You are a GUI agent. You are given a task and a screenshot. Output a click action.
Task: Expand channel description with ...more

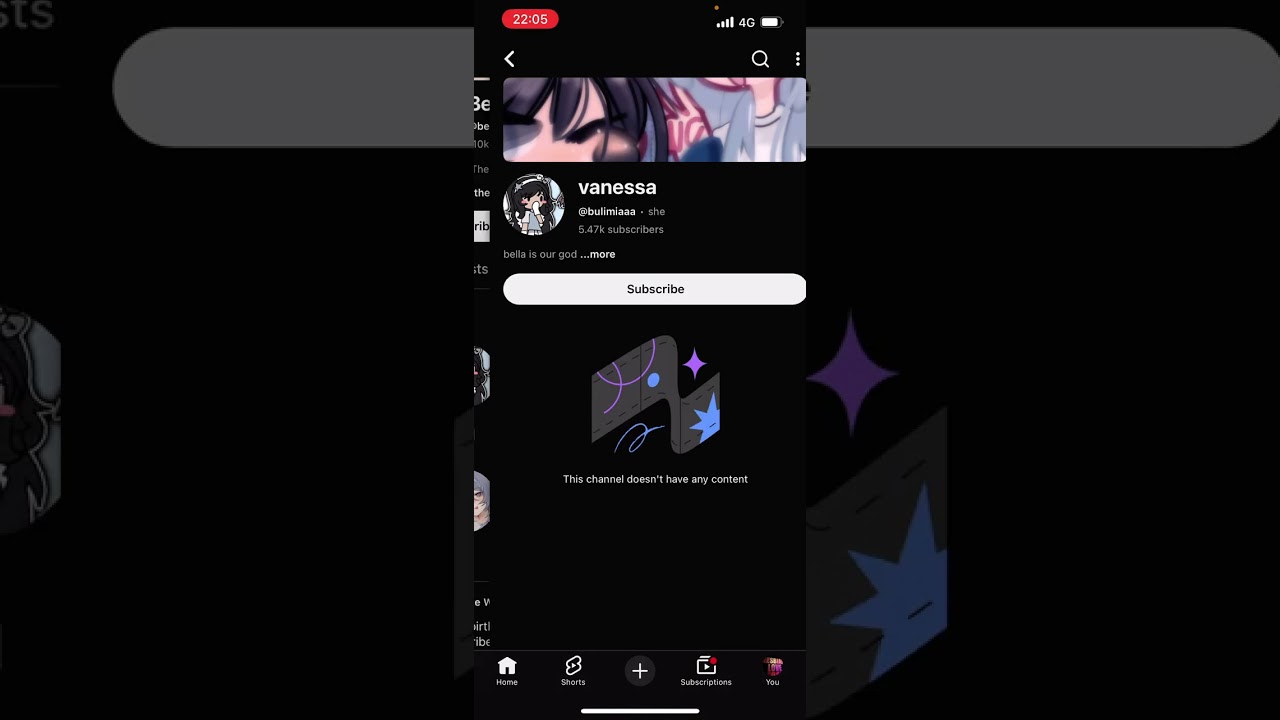(x=598, y=254)
